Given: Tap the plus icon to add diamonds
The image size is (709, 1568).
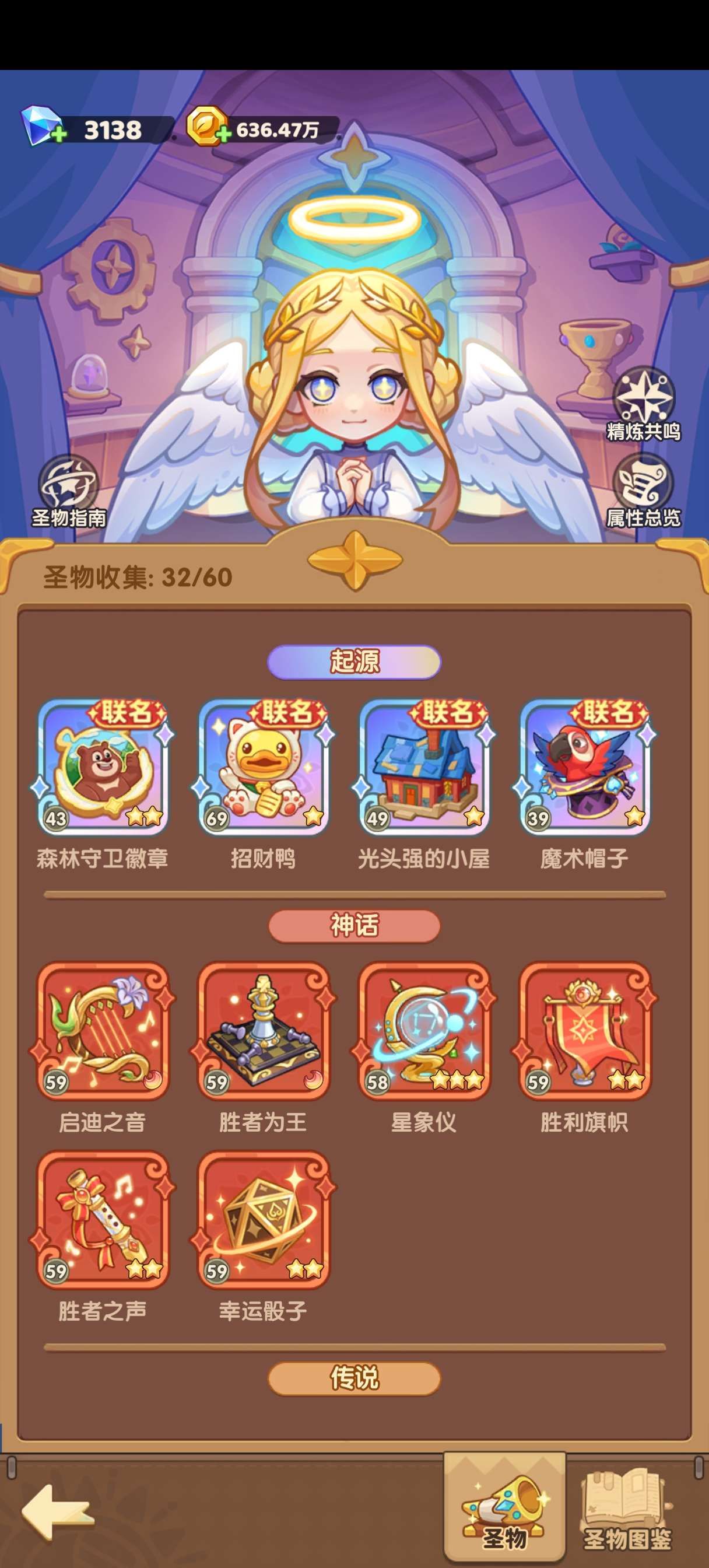Looking at the screenshot, I should (59, 132).
